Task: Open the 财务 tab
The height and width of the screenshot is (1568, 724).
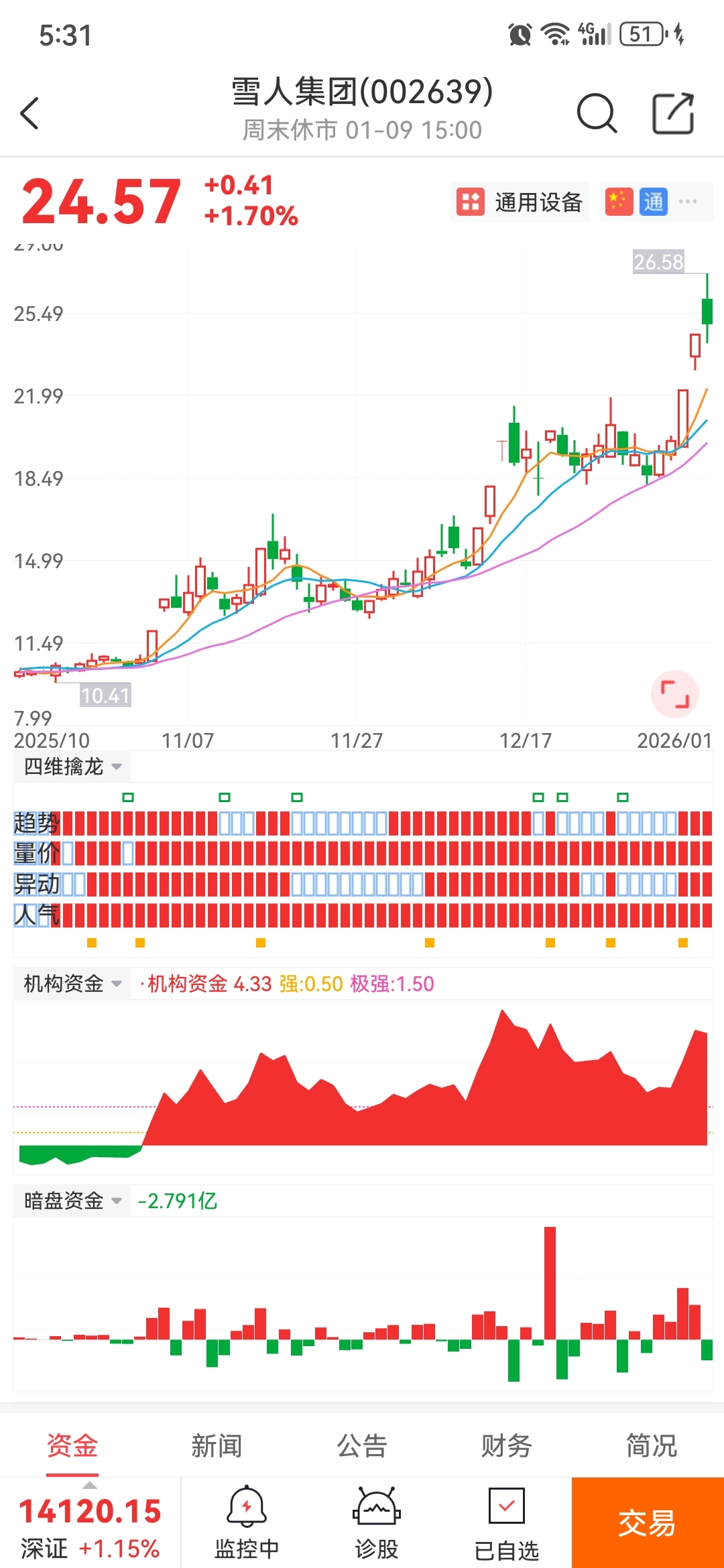Action: pyautogui.click(x=507, y=1445)
